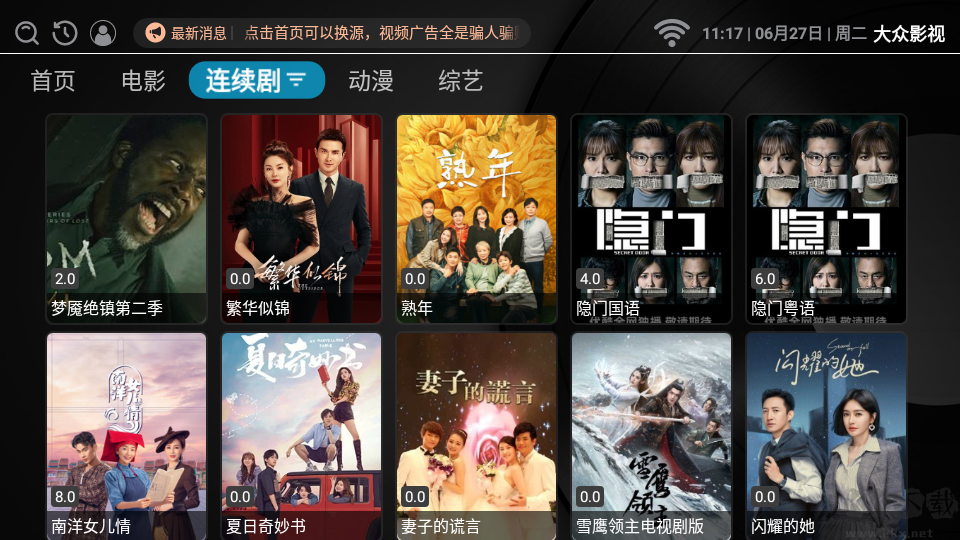This screenshot has height=540, width=960.
Task: Open 梦魇绝镇第二季 series card
Action: [x=126, y=218]
